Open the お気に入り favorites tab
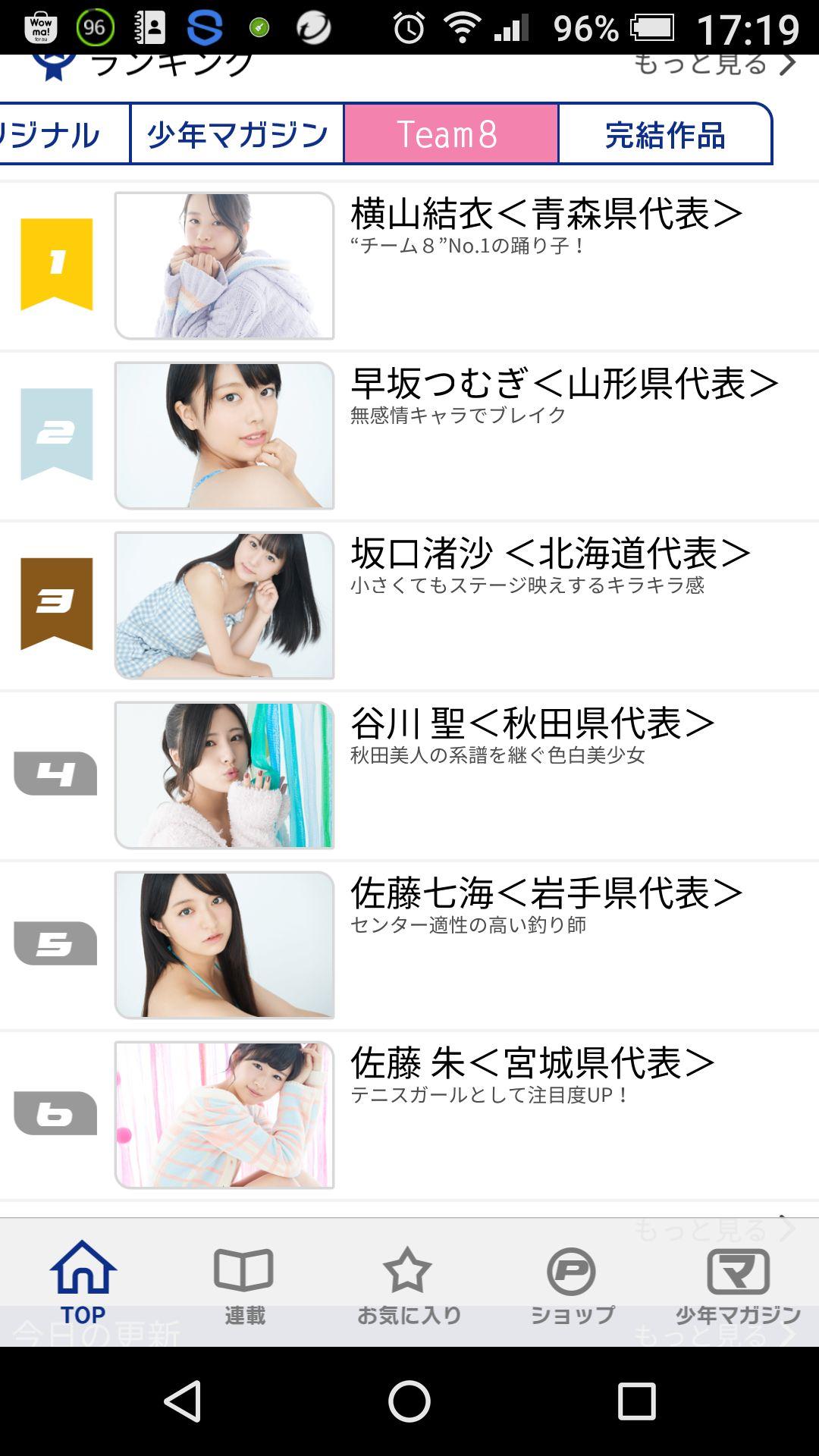 point(408,1283)
